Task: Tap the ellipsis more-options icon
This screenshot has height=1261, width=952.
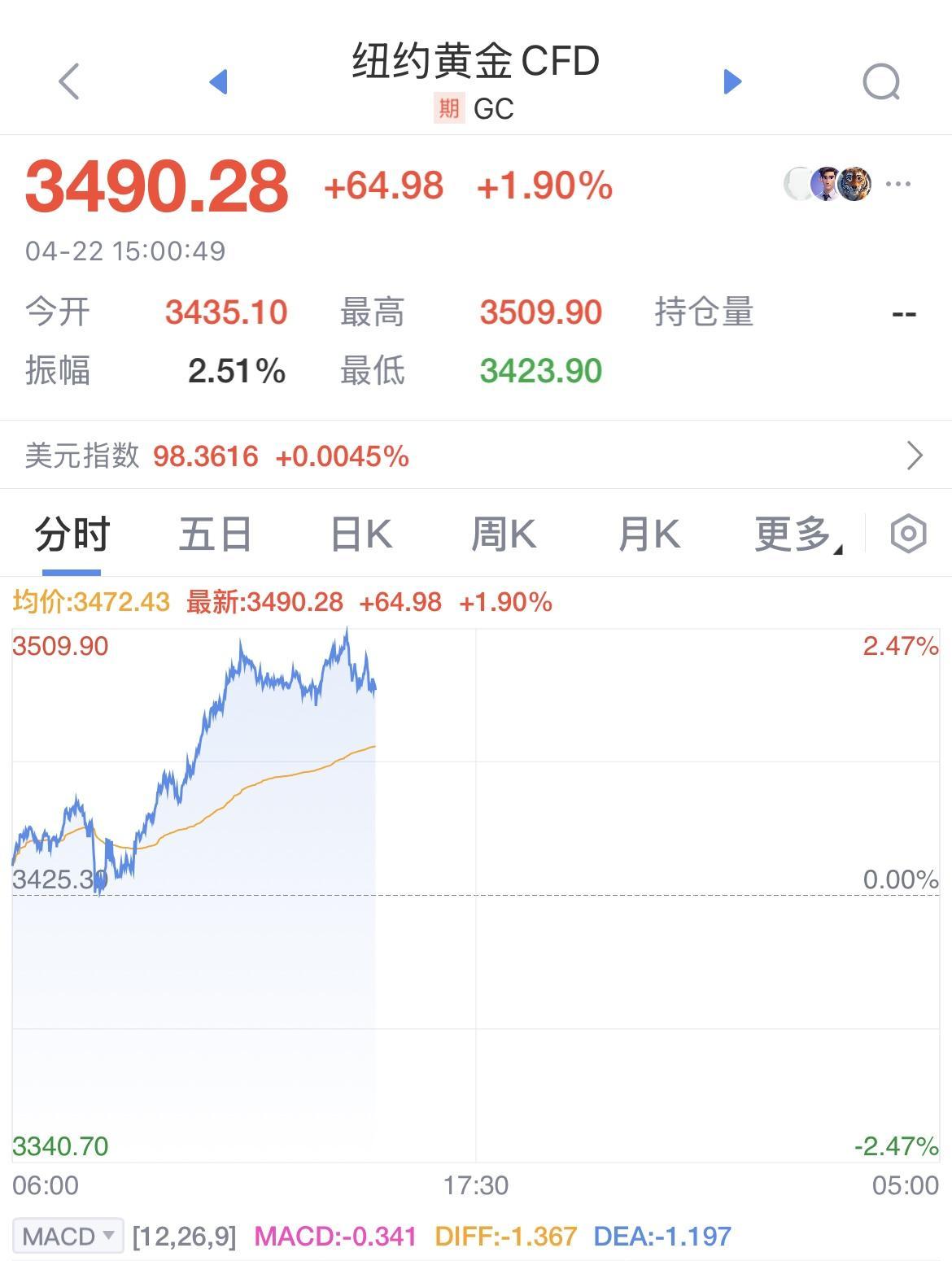Action: (897, 183)
